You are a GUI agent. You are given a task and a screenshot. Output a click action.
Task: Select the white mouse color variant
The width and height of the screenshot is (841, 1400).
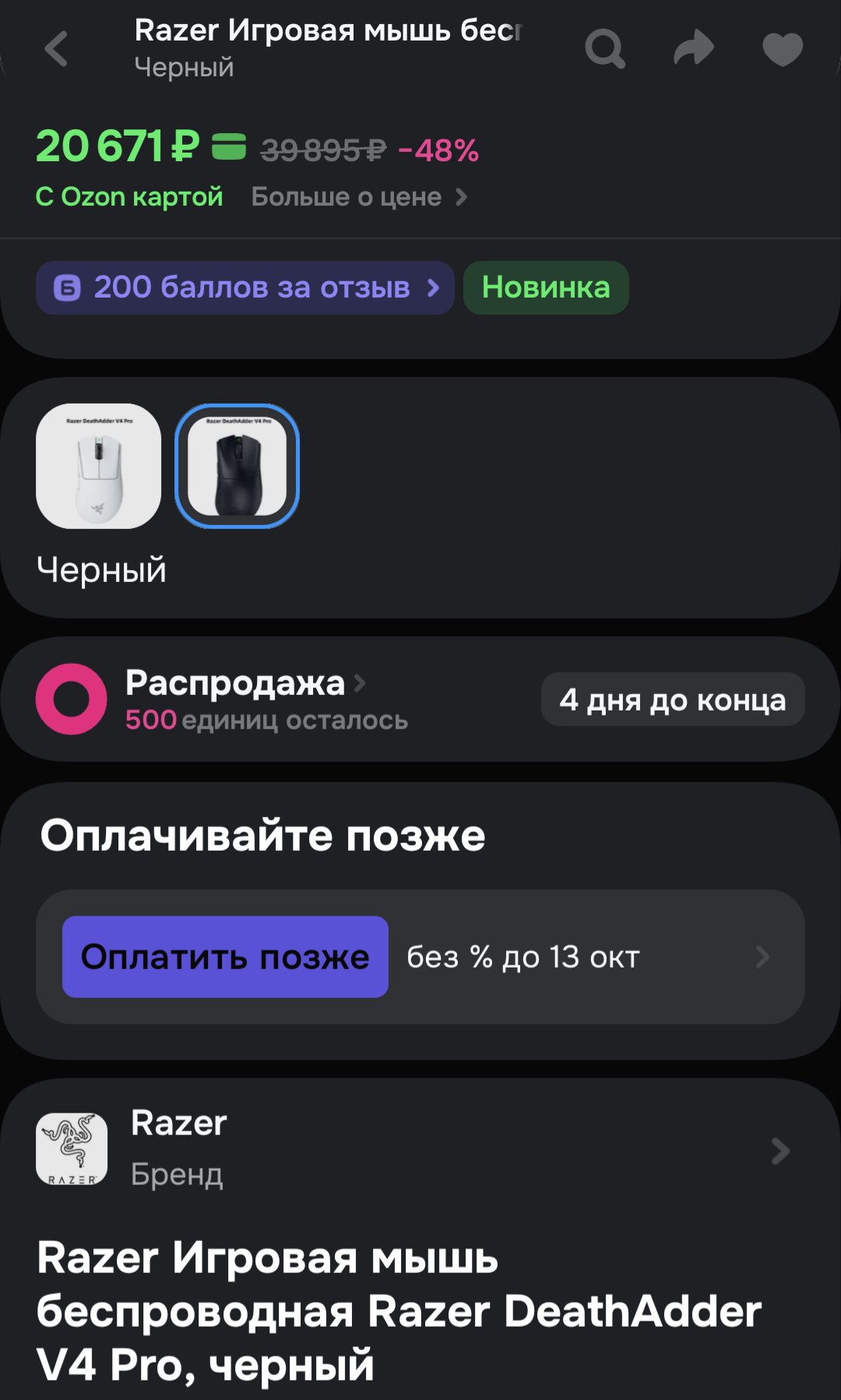[99, 466]
